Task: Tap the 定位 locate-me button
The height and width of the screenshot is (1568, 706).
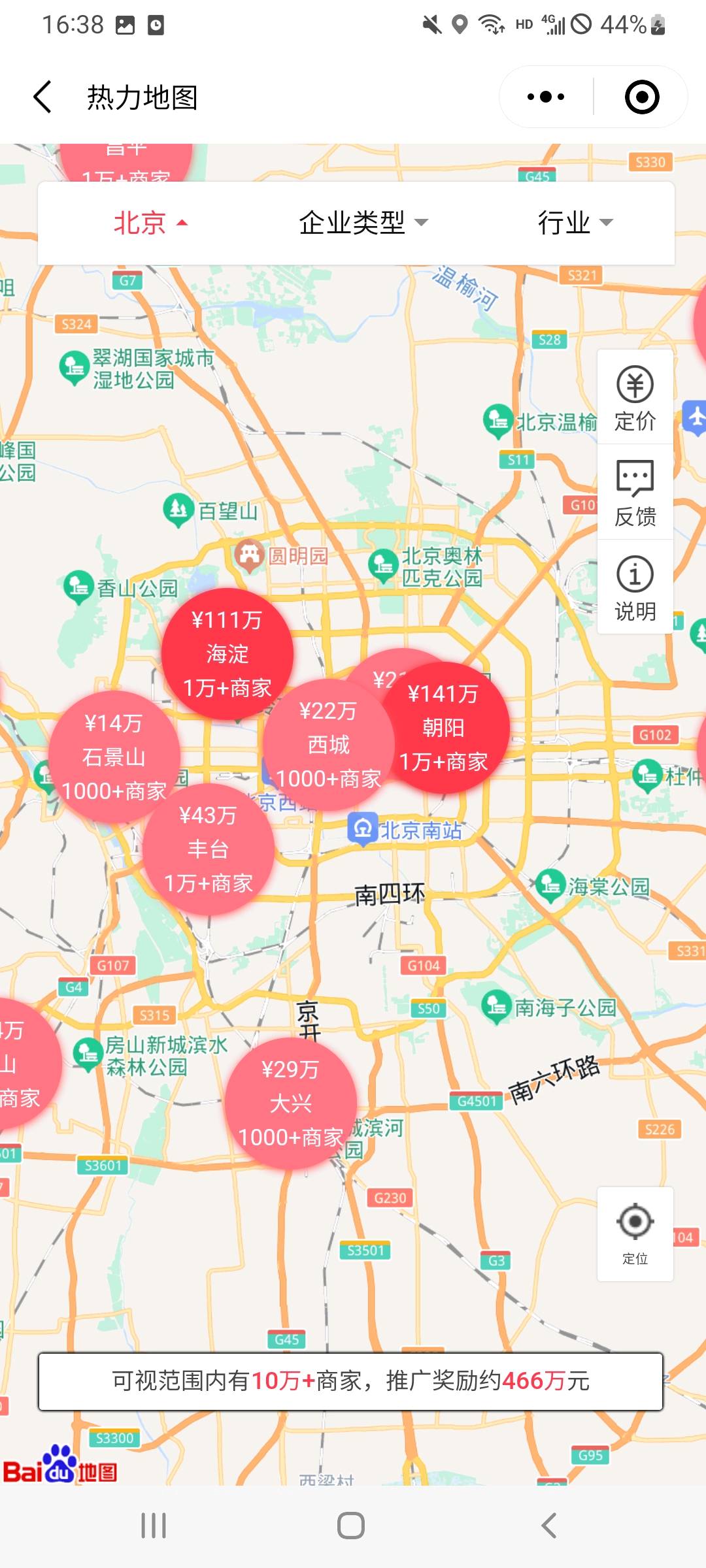Action: (635, 1234)
